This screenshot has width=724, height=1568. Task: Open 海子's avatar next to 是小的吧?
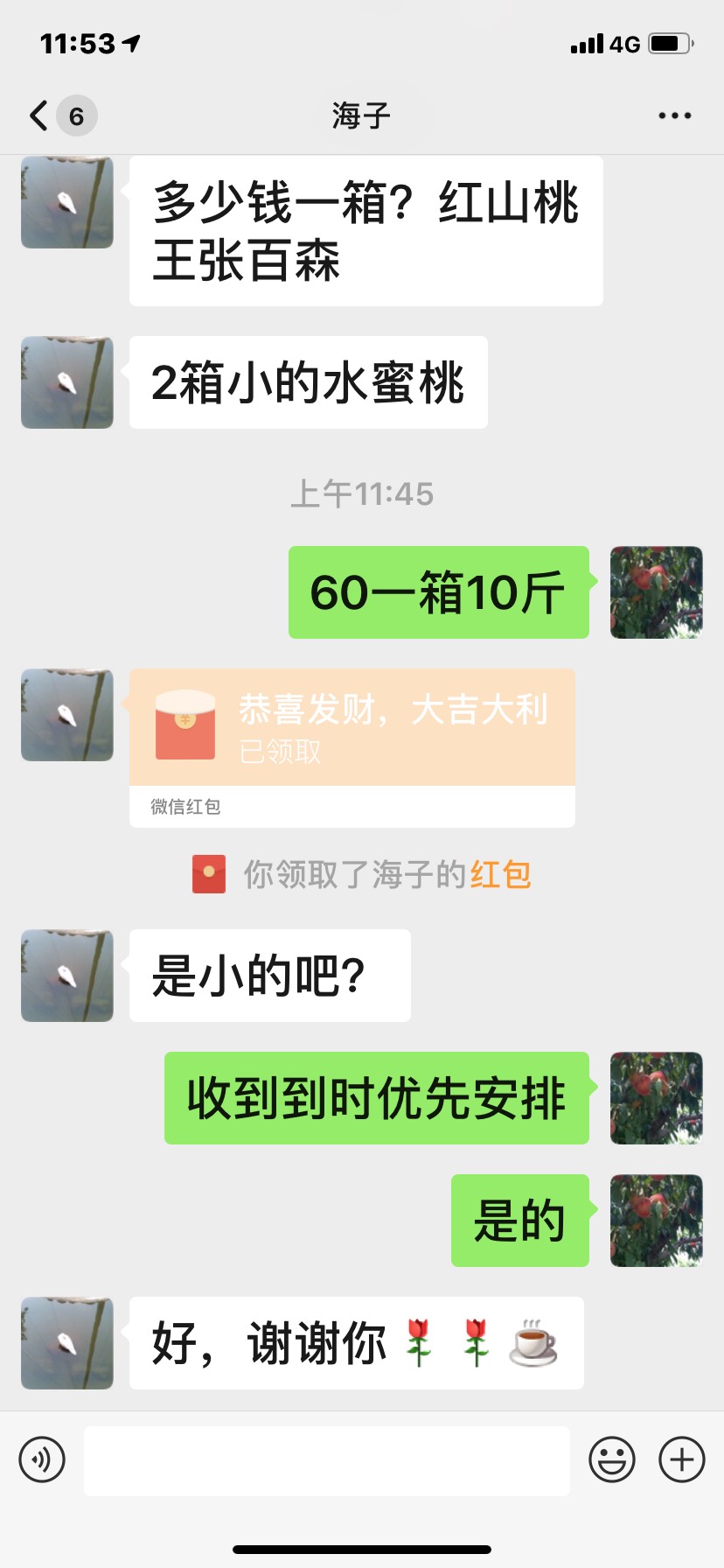[67, 976]
